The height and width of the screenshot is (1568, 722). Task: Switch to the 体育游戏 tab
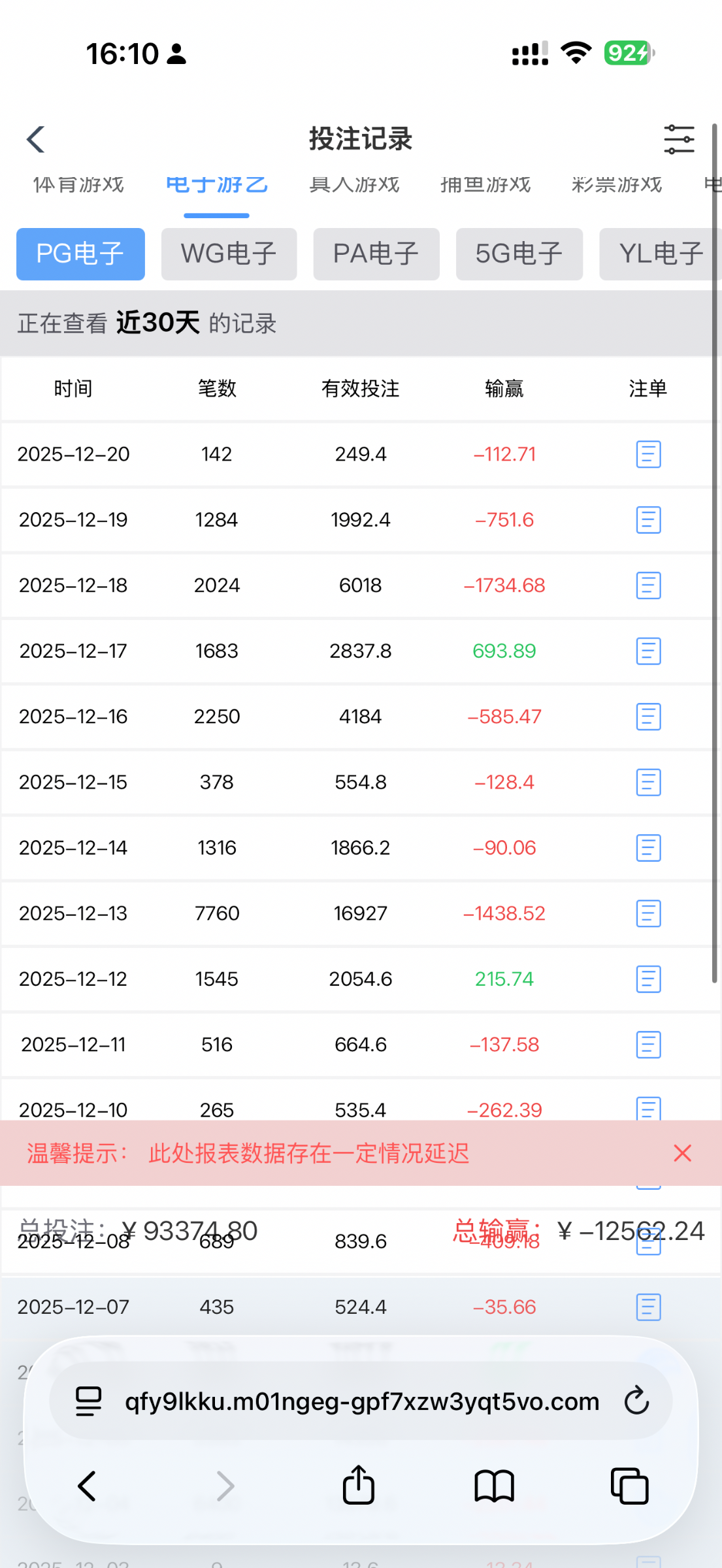click(x=78, y=185)
